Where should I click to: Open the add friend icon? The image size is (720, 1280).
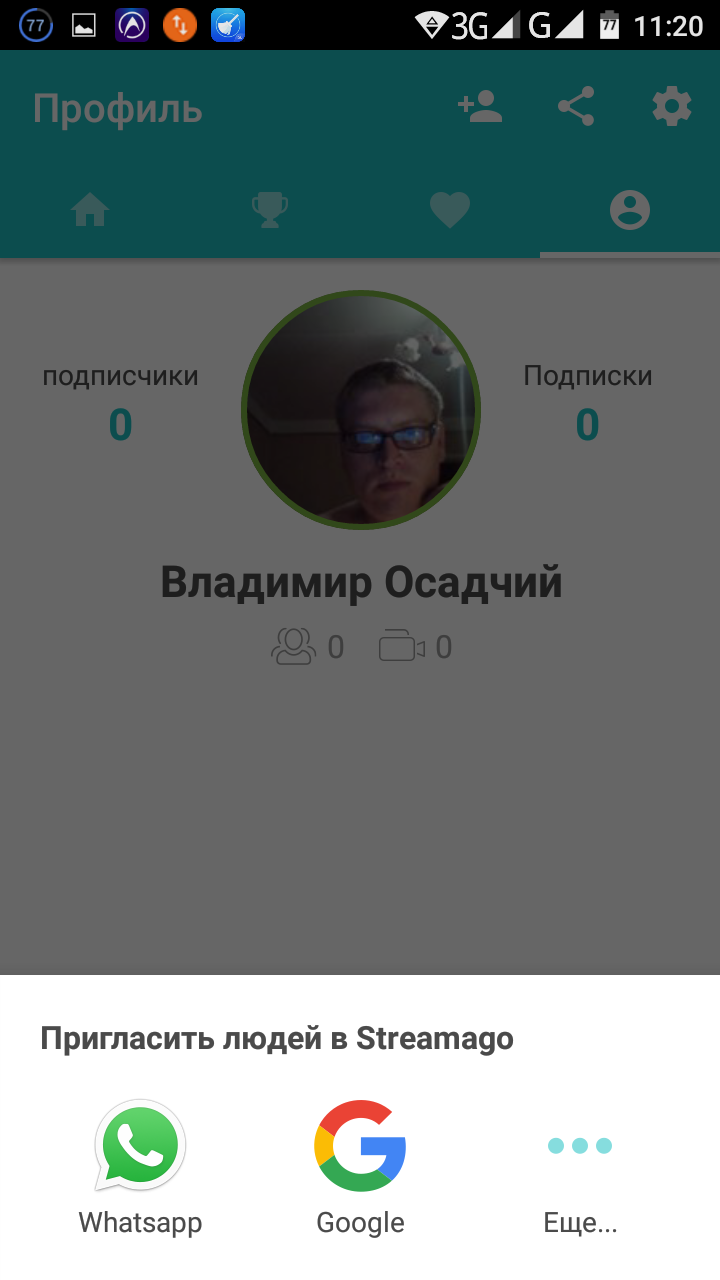point(480,107)
